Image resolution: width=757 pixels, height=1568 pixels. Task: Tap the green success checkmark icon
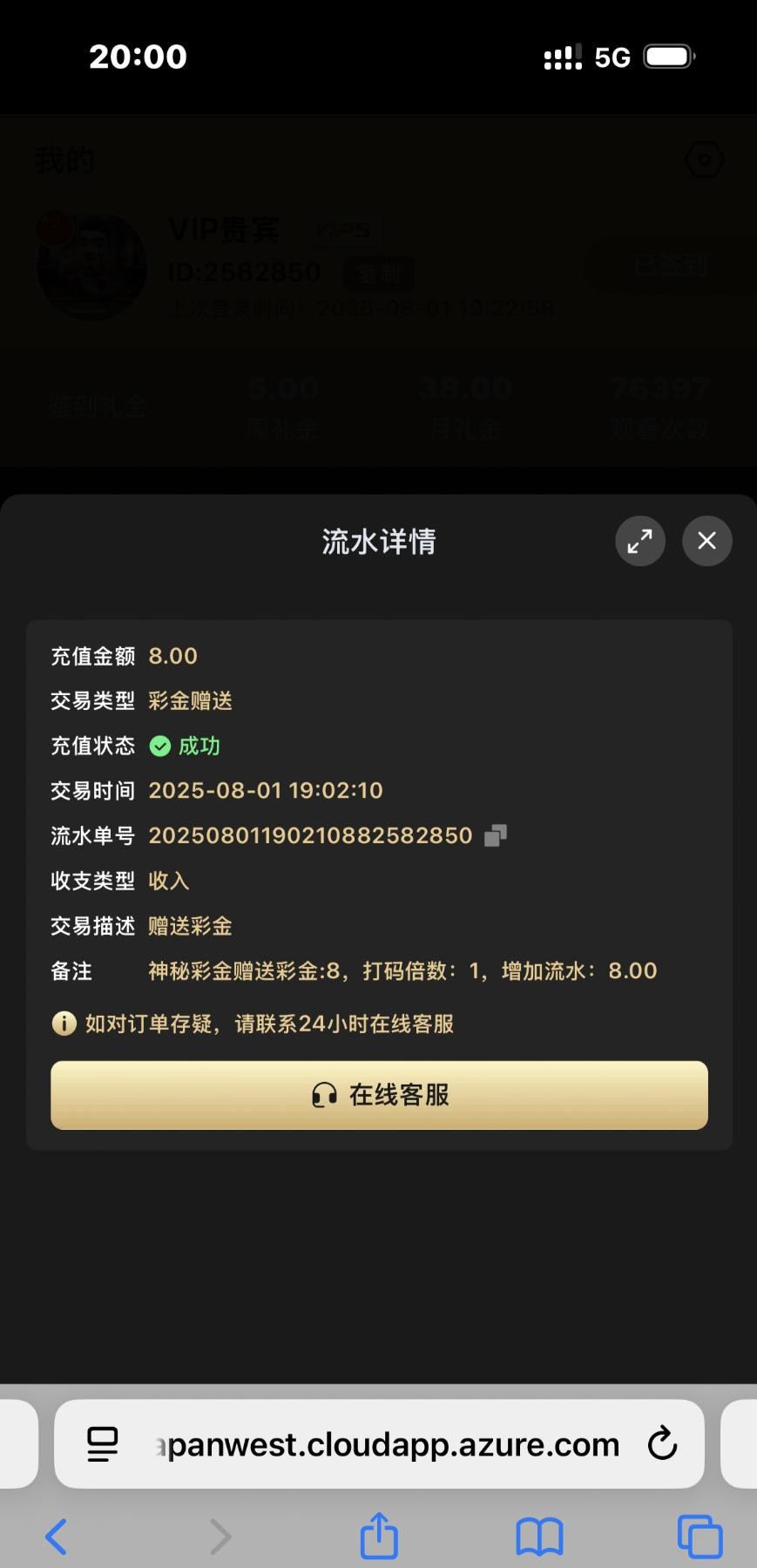pos(159,746)
